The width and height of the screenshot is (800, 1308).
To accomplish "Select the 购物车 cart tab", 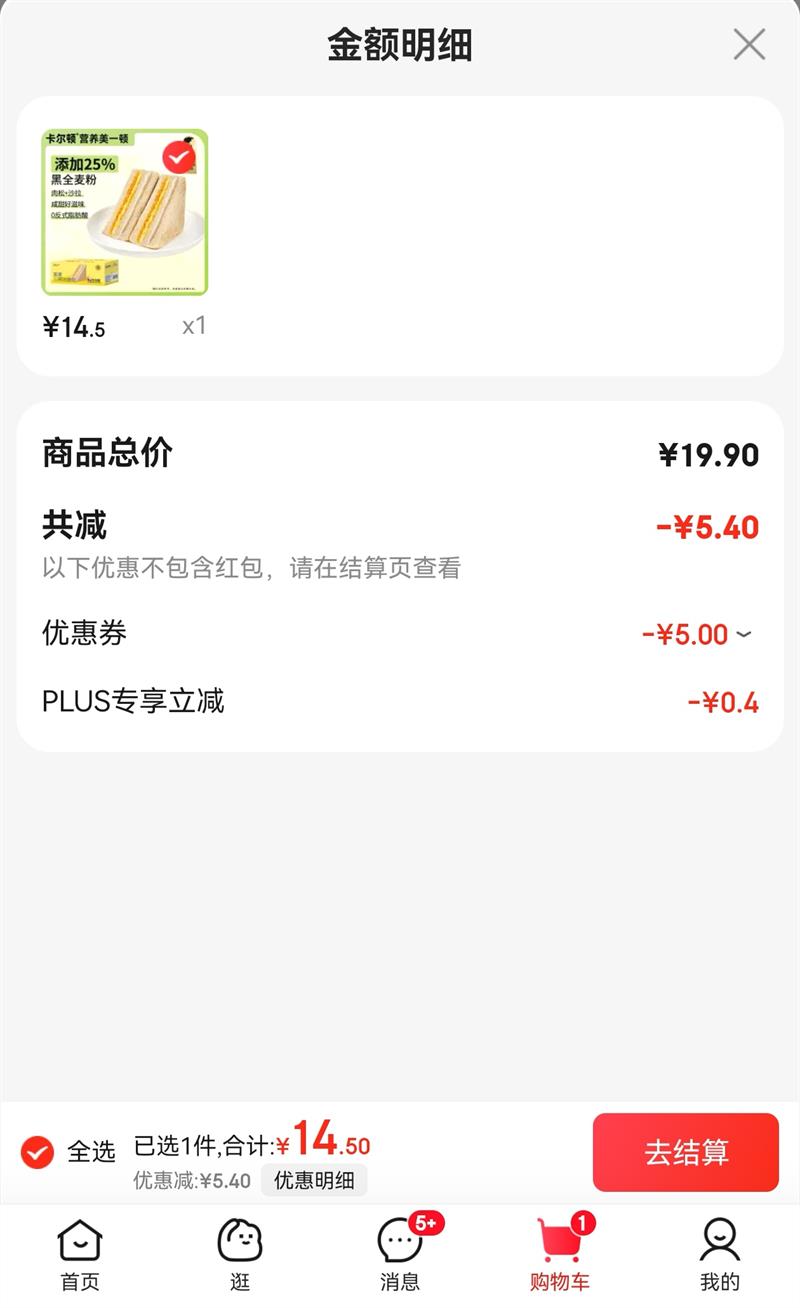I will point(560,1255).
